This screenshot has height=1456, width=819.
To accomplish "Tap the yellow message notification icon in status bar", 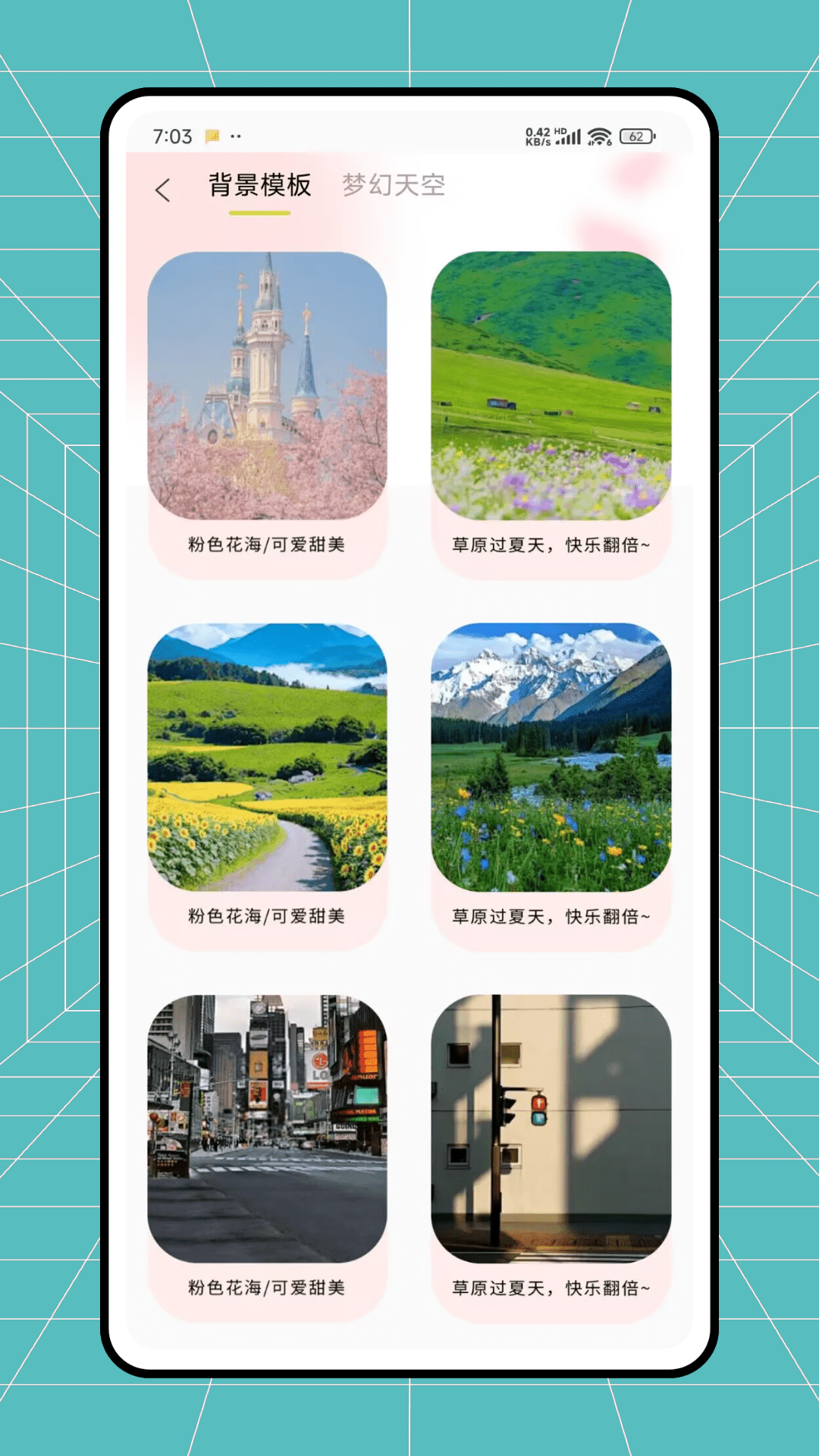I will [213, 135].
